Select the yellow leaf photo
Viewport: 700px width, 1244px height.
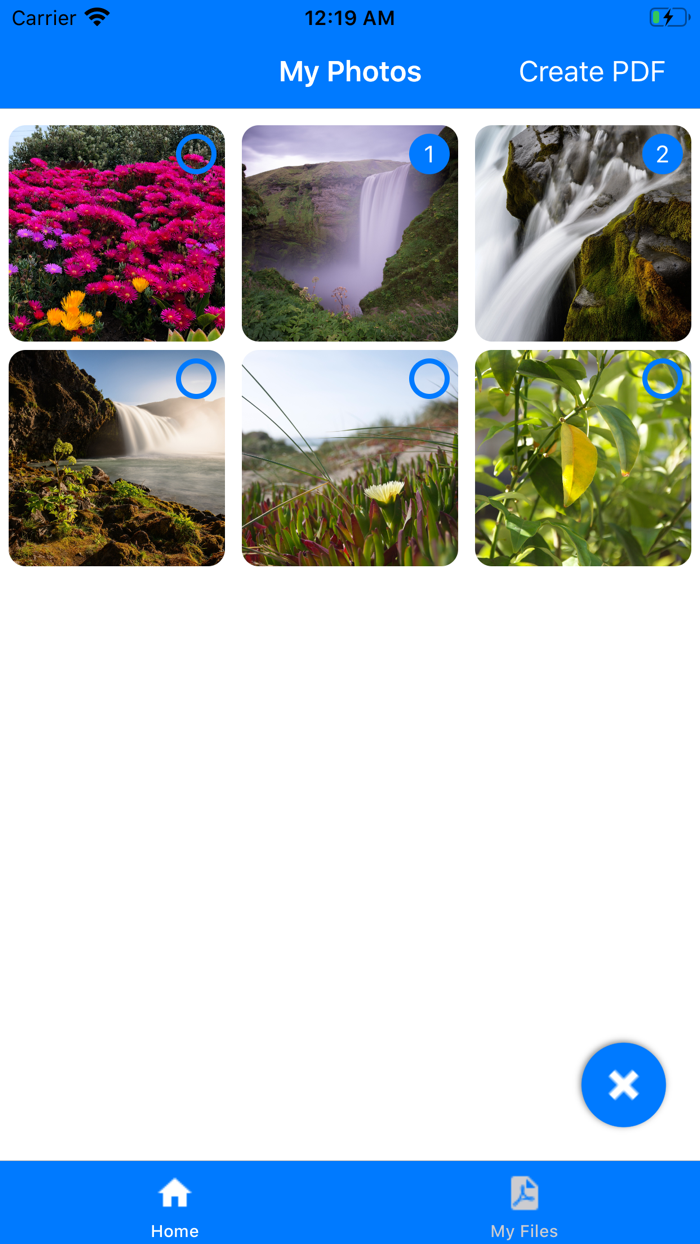662,379
